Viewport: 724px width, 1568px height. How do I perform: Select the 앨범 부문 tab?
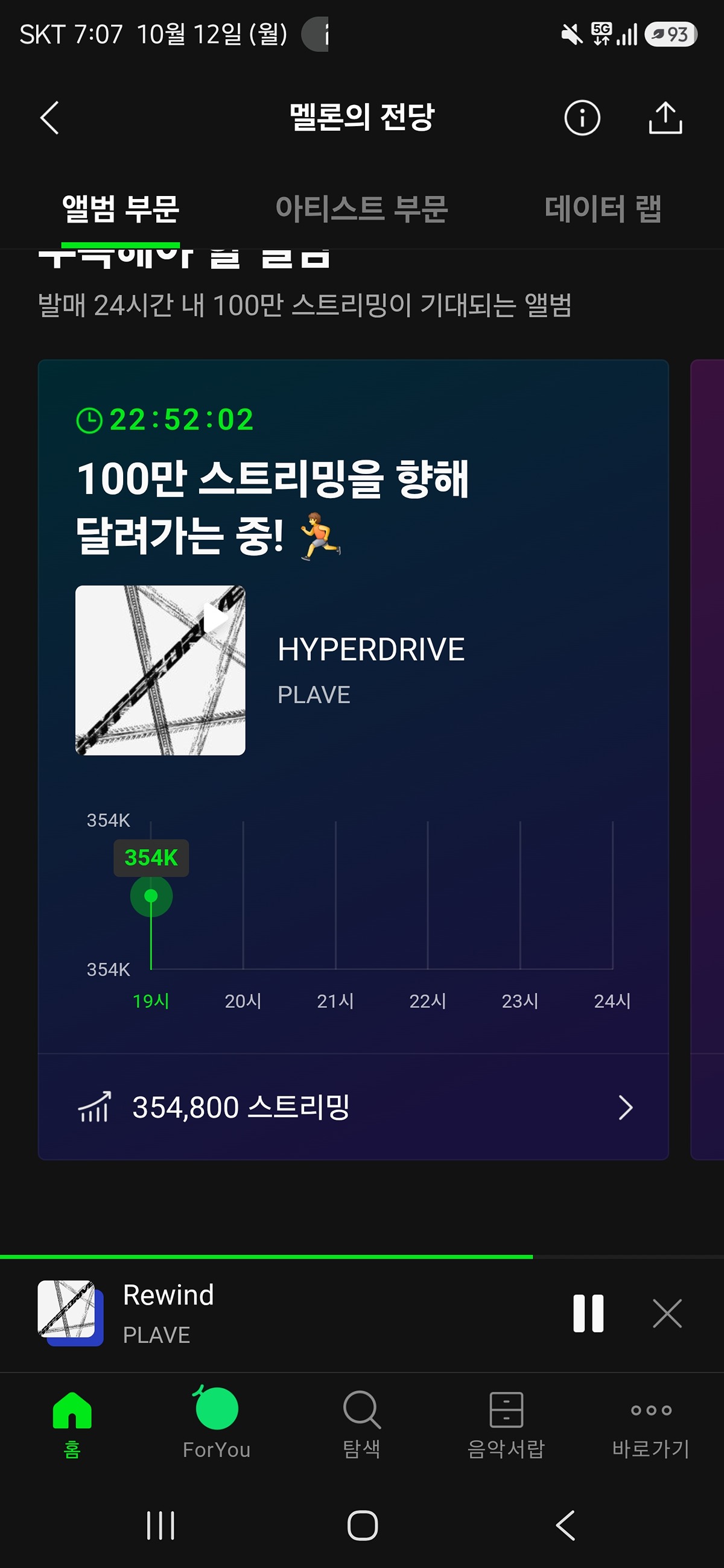(121, 208)
